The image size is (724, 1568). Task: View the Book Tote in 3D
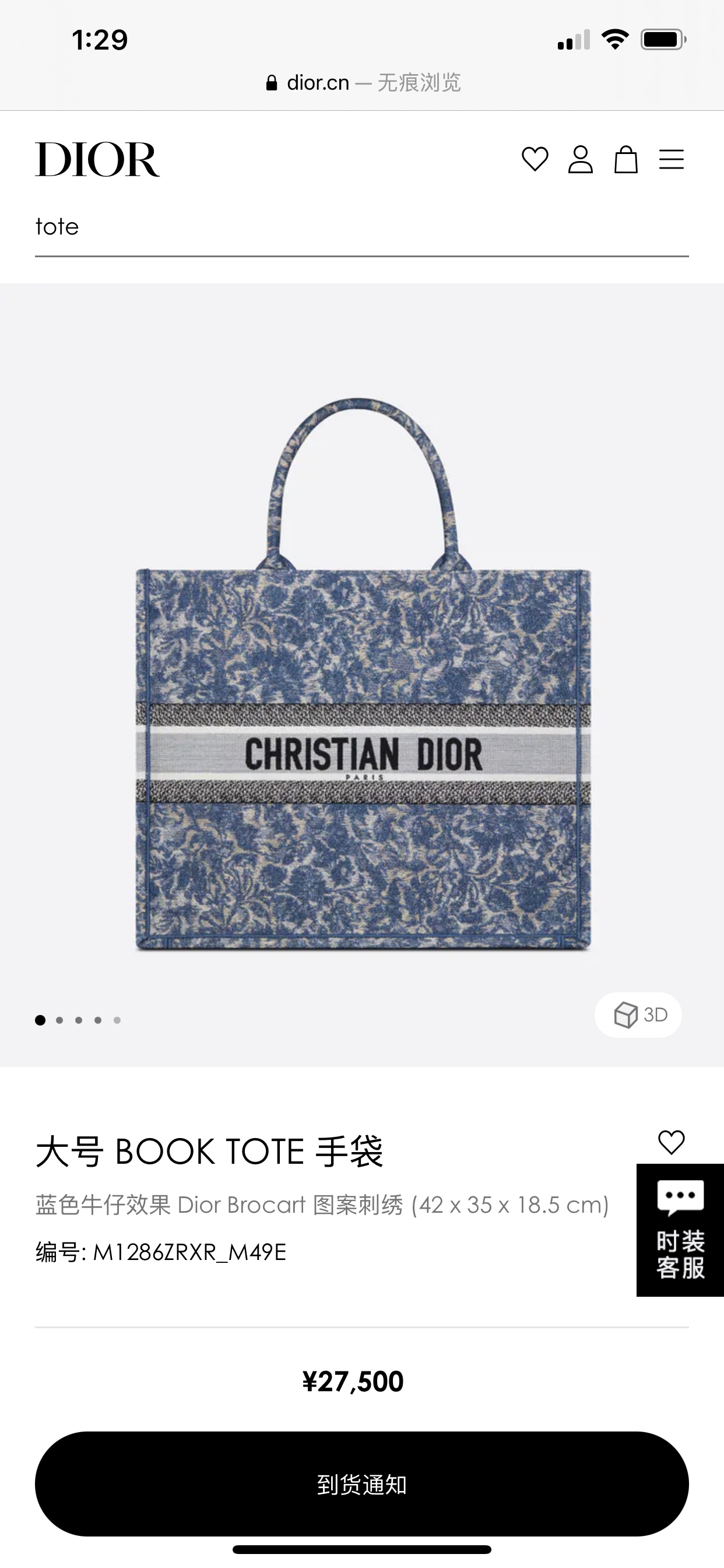(x=638, y=1014)
